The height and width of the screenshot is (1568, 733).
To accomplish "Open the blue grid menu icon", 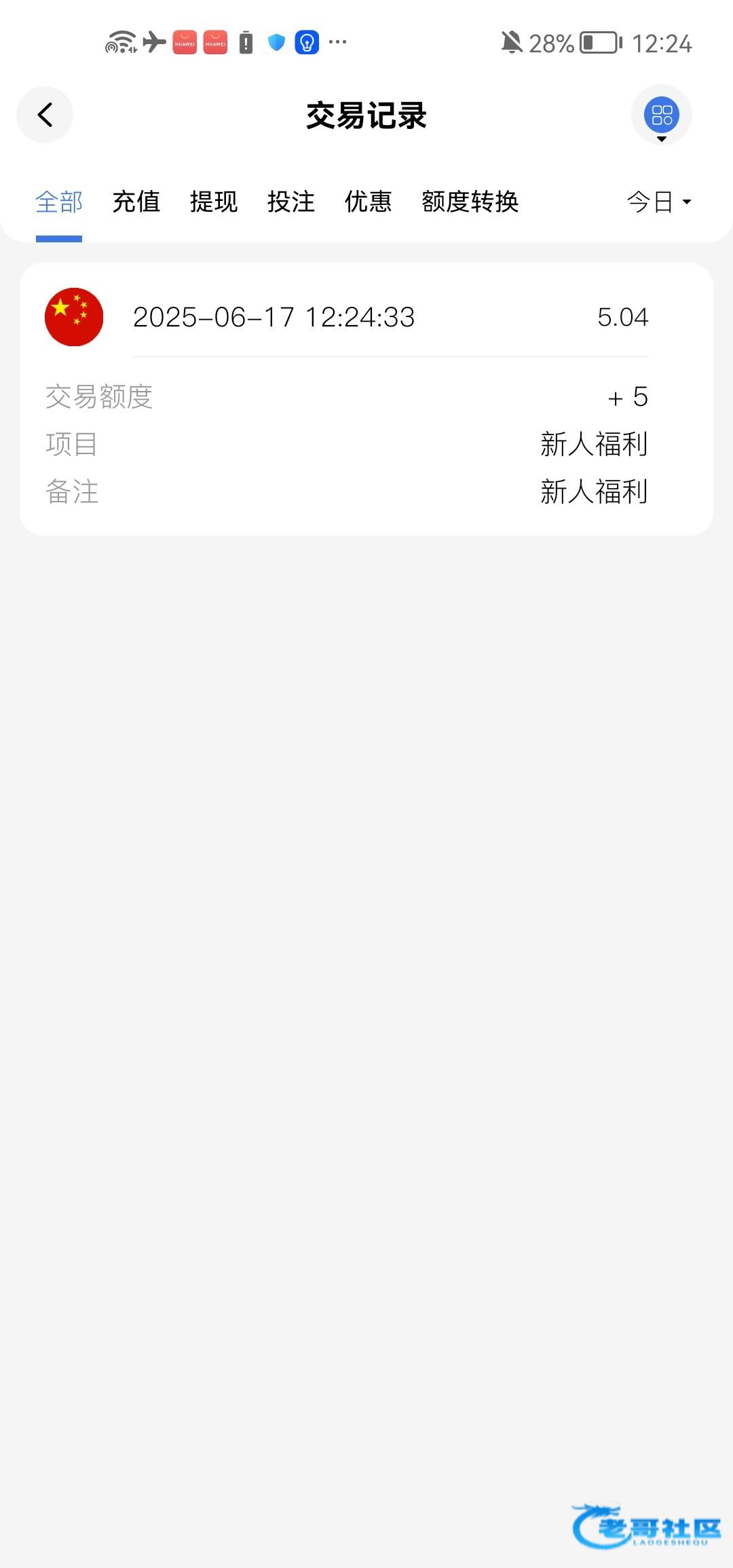I will (x=661, y=115).
